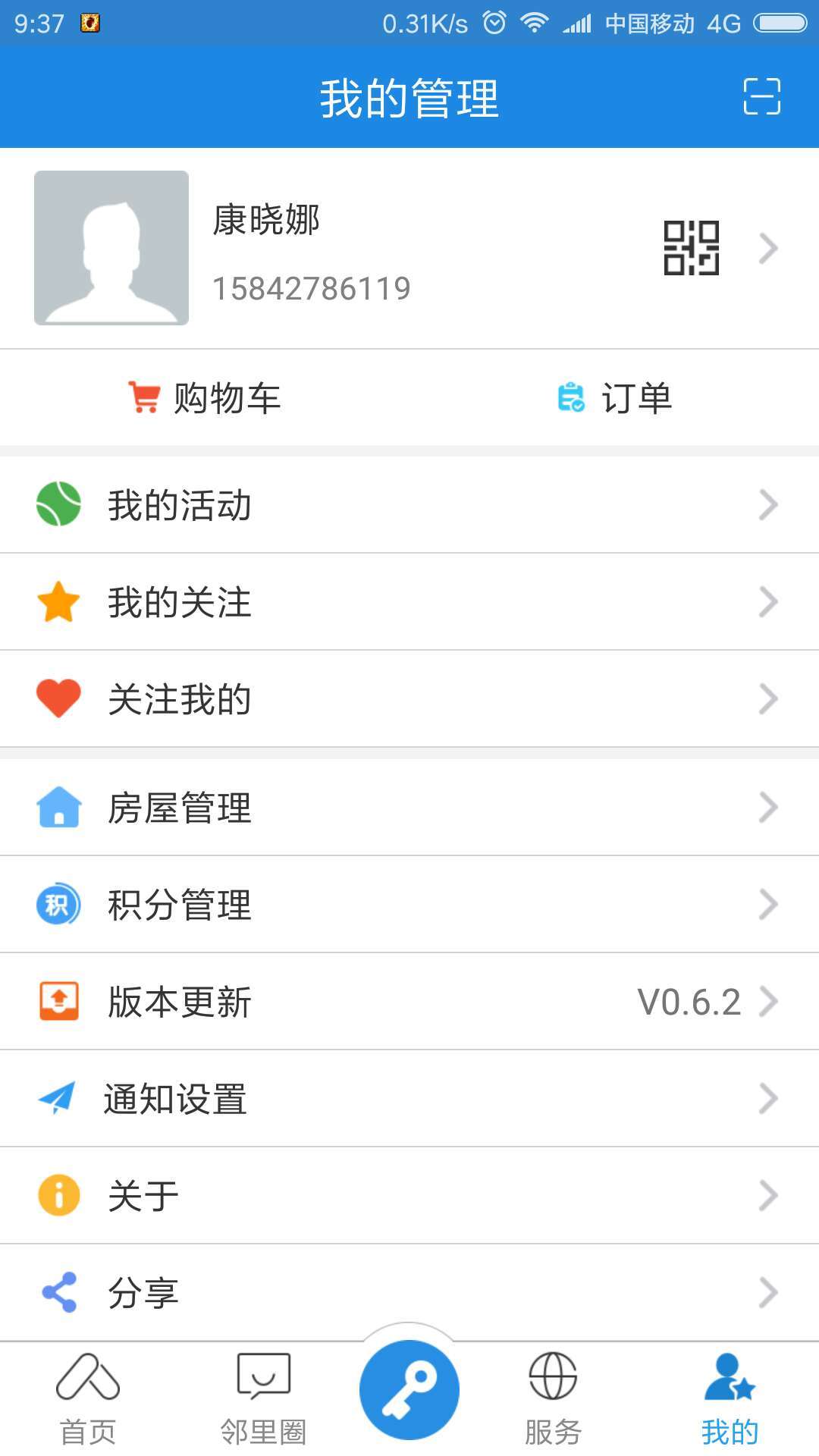Check for updates on 版本更新 V0.6.2
The image size is (819, 1456).
click(x=409, y=1001)
